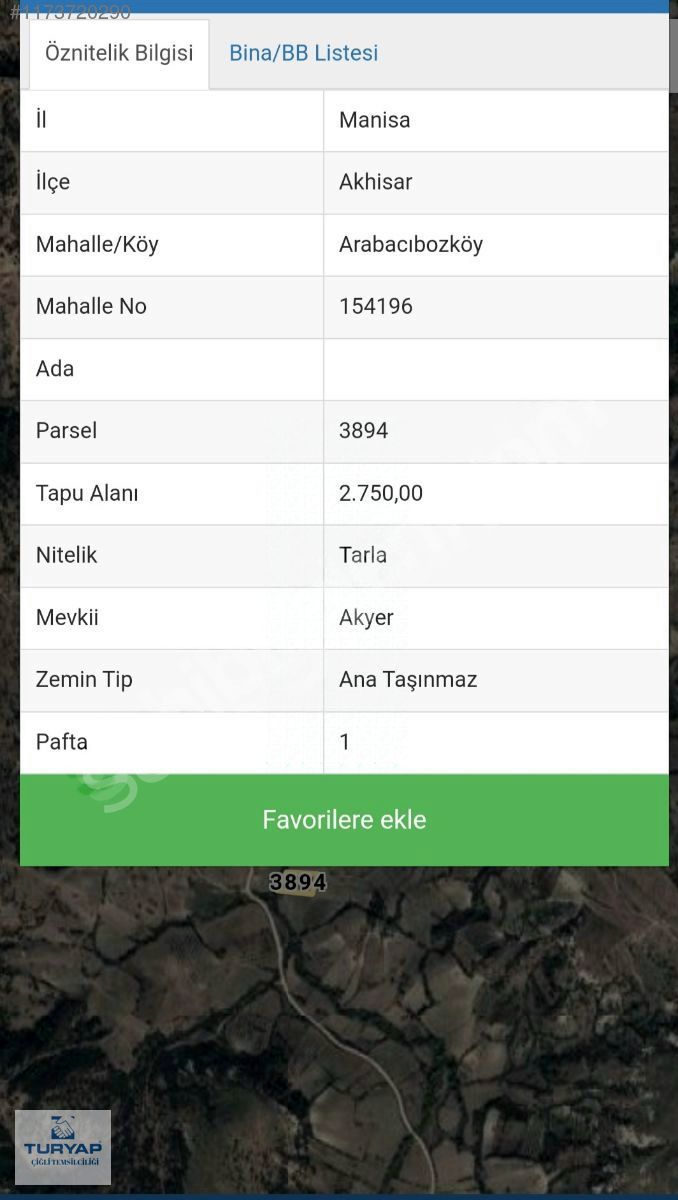Tap the Favorilere ekle button
678x1200 pixels.
(344, 820)
